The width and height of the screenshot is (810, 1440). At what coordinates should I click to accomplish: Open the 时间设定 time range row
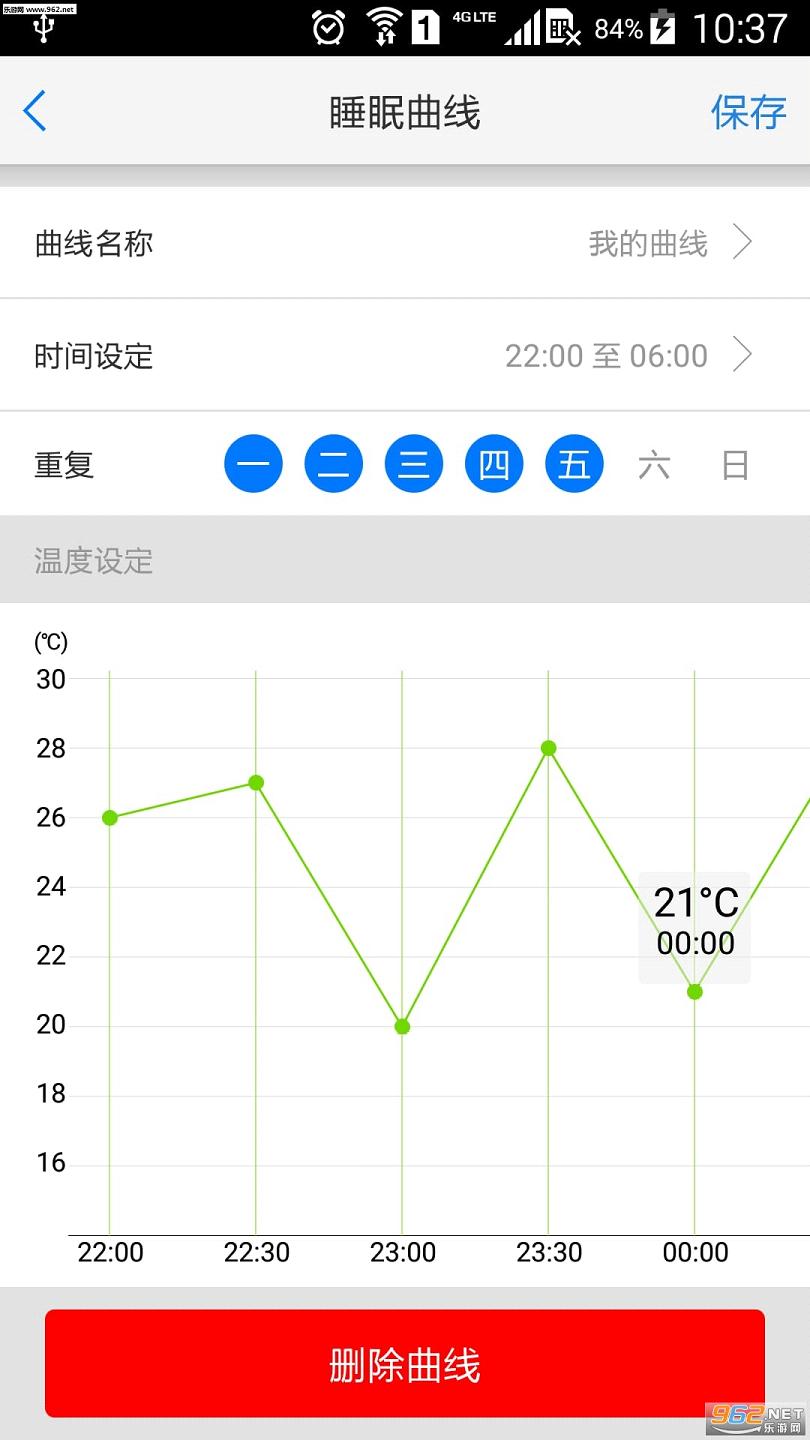click(405, 355)
